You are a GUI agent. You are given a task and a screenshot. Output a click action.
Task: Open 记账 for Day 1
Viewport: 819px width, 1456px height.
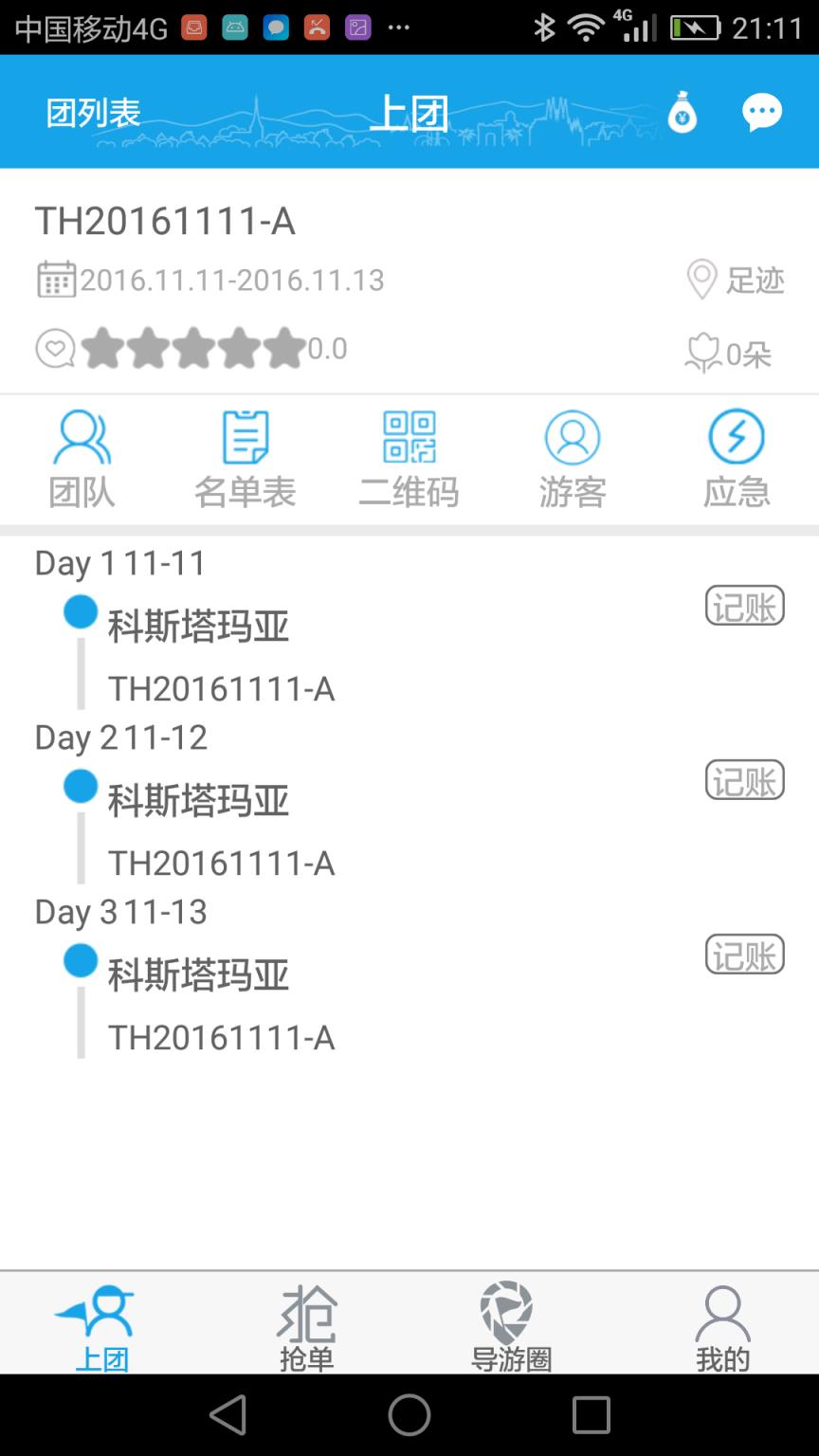point(745,605)
